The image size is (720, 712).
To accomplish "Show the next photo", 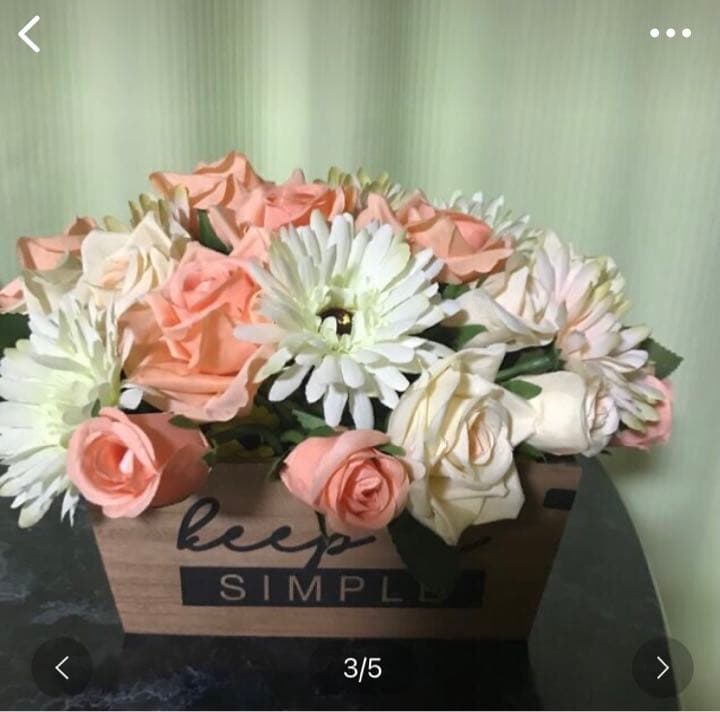I will (x=662, y=667).
